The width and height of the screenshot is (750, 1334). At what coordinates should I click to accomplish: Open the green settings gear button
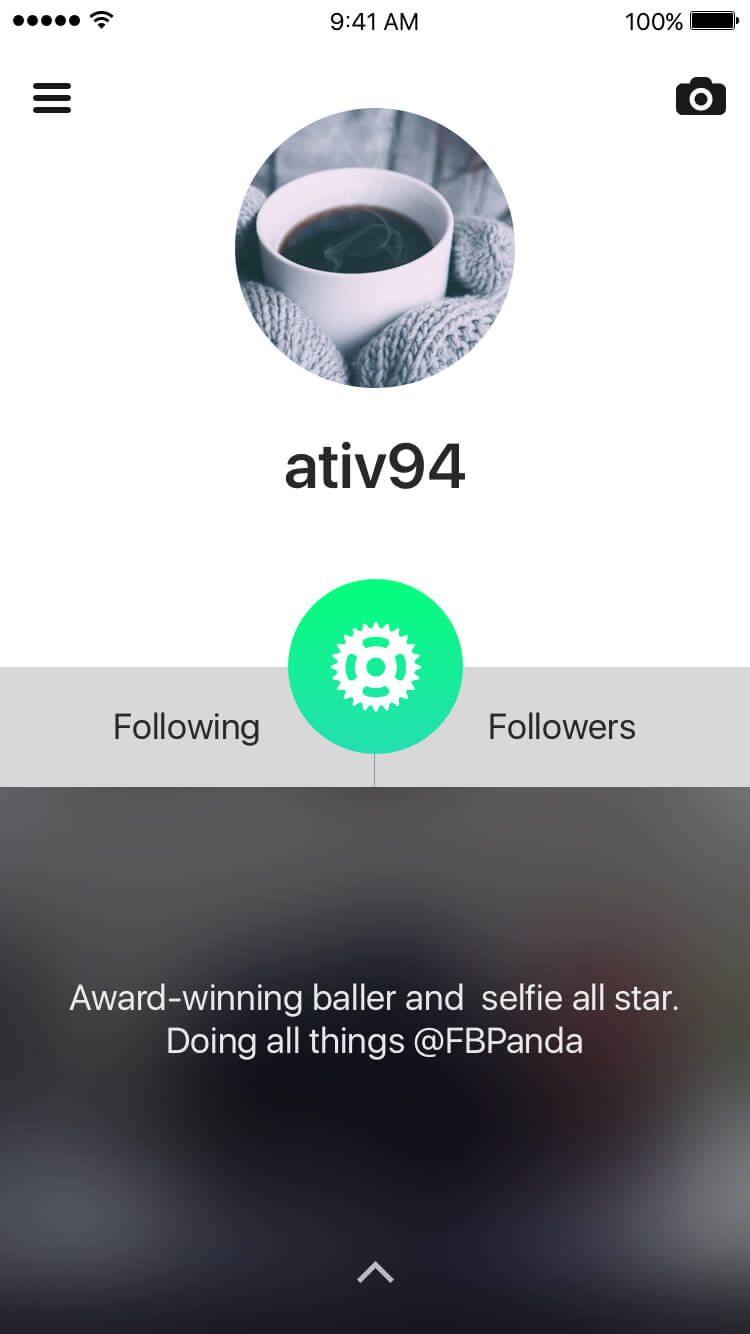375,666
